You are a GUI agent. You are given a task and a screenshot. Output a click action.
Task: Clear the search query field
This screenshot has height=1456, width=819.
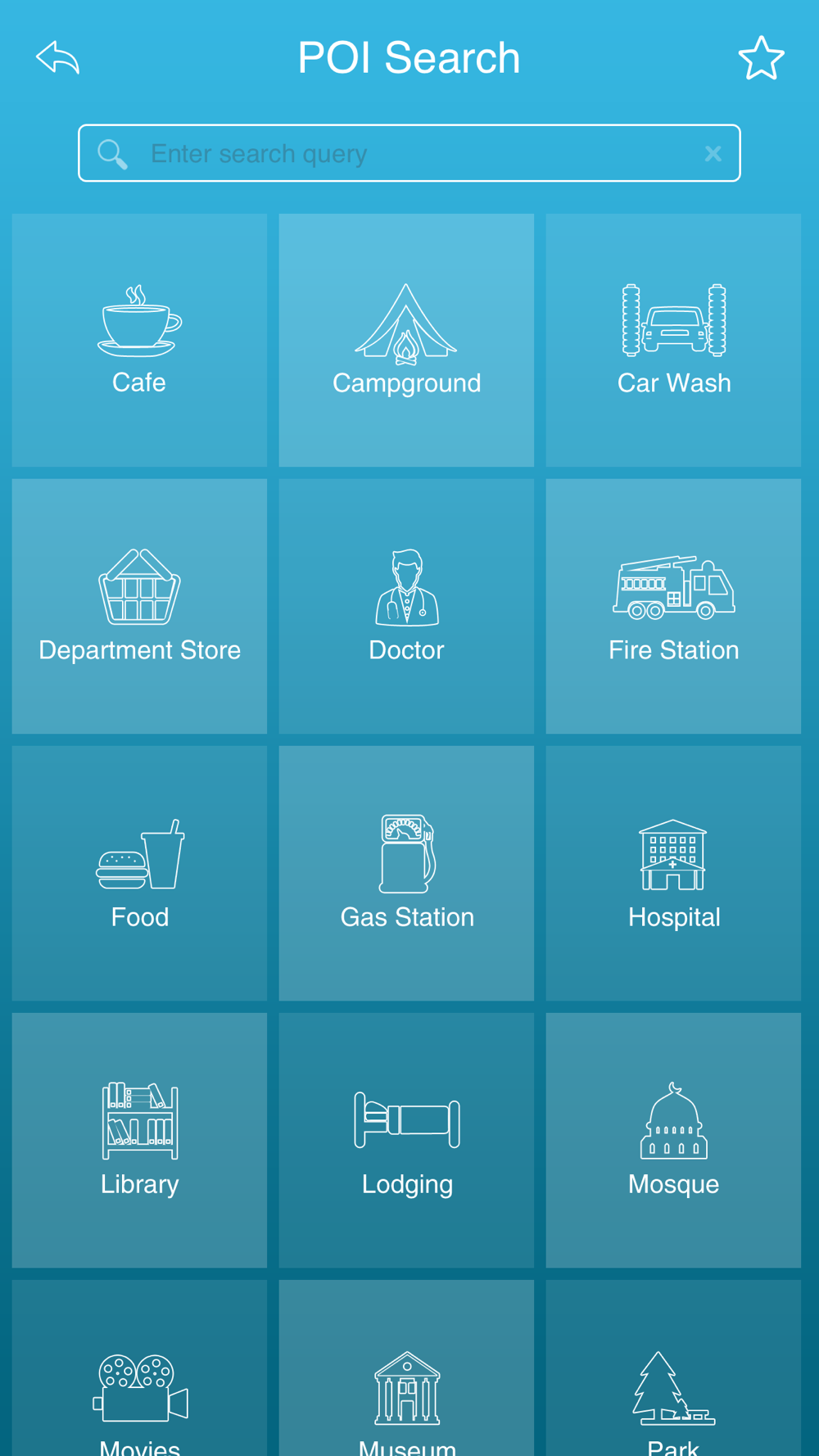point(713,153)
